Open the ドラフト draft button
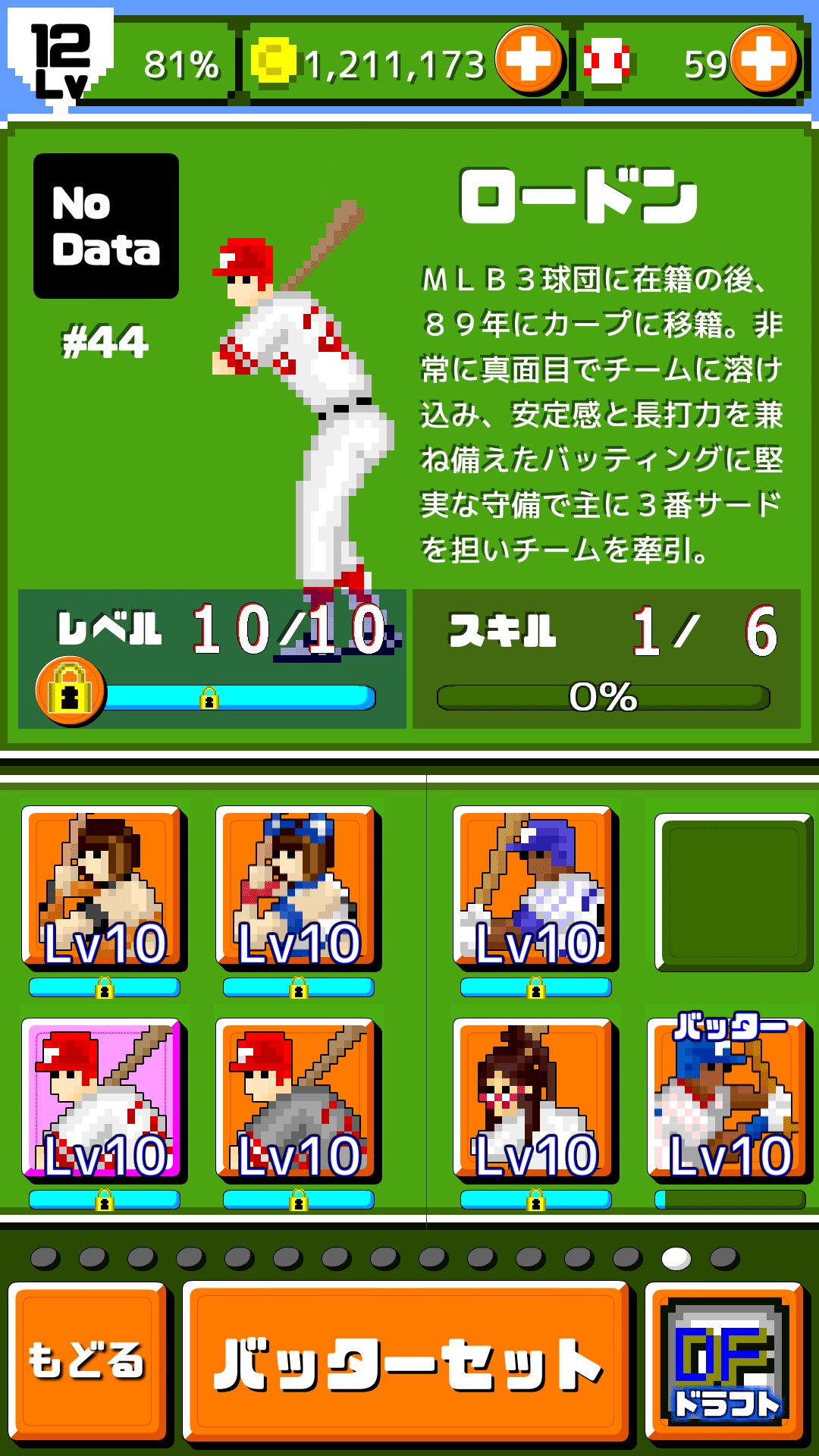 [726, 1361]
